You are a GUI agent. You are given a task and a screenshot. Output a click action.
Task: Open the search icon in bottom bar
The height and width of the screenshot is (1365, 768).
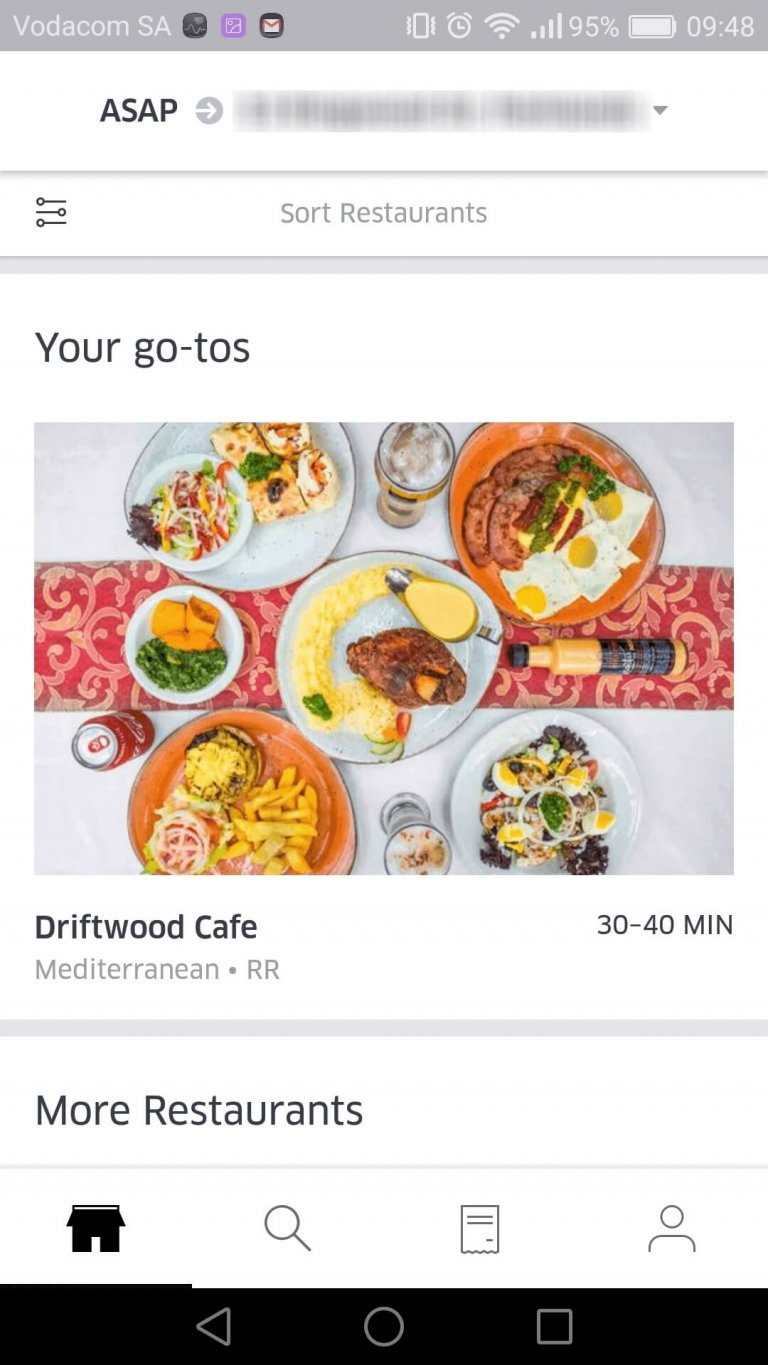click(287, 1228)
